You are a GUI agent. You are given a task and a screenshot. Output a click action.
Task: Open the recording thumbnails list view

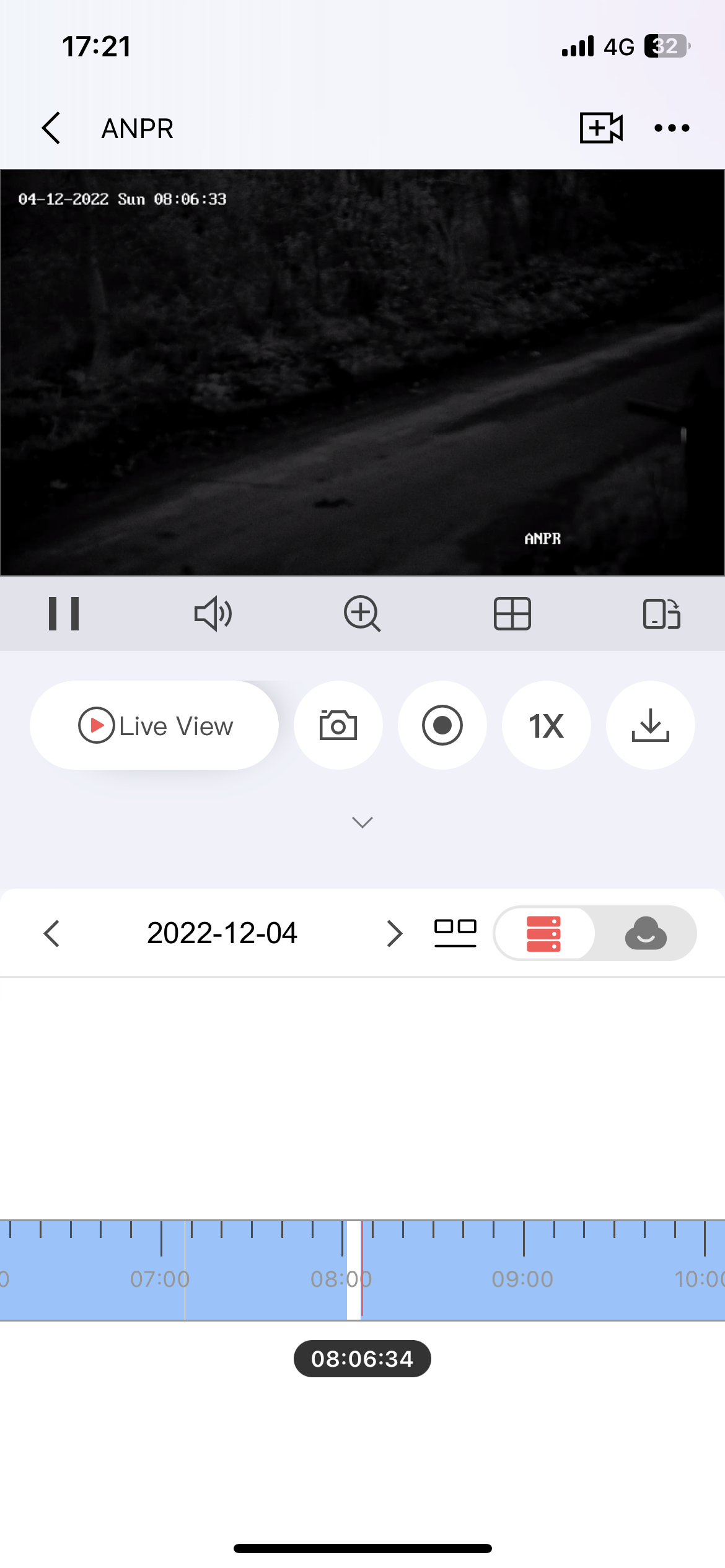(455, 933)
